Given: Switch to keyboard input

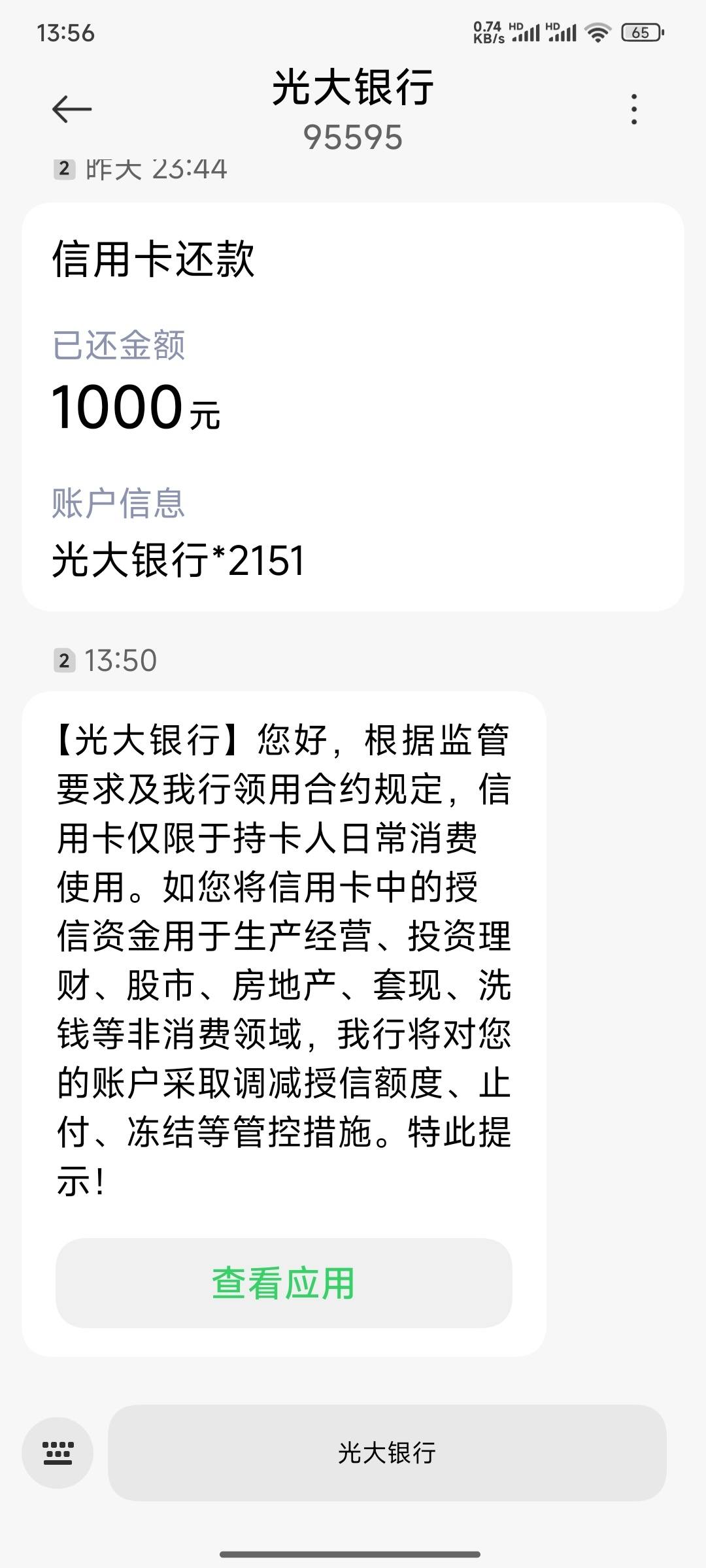Looking at the screenshot, I should coord(58,1453).
